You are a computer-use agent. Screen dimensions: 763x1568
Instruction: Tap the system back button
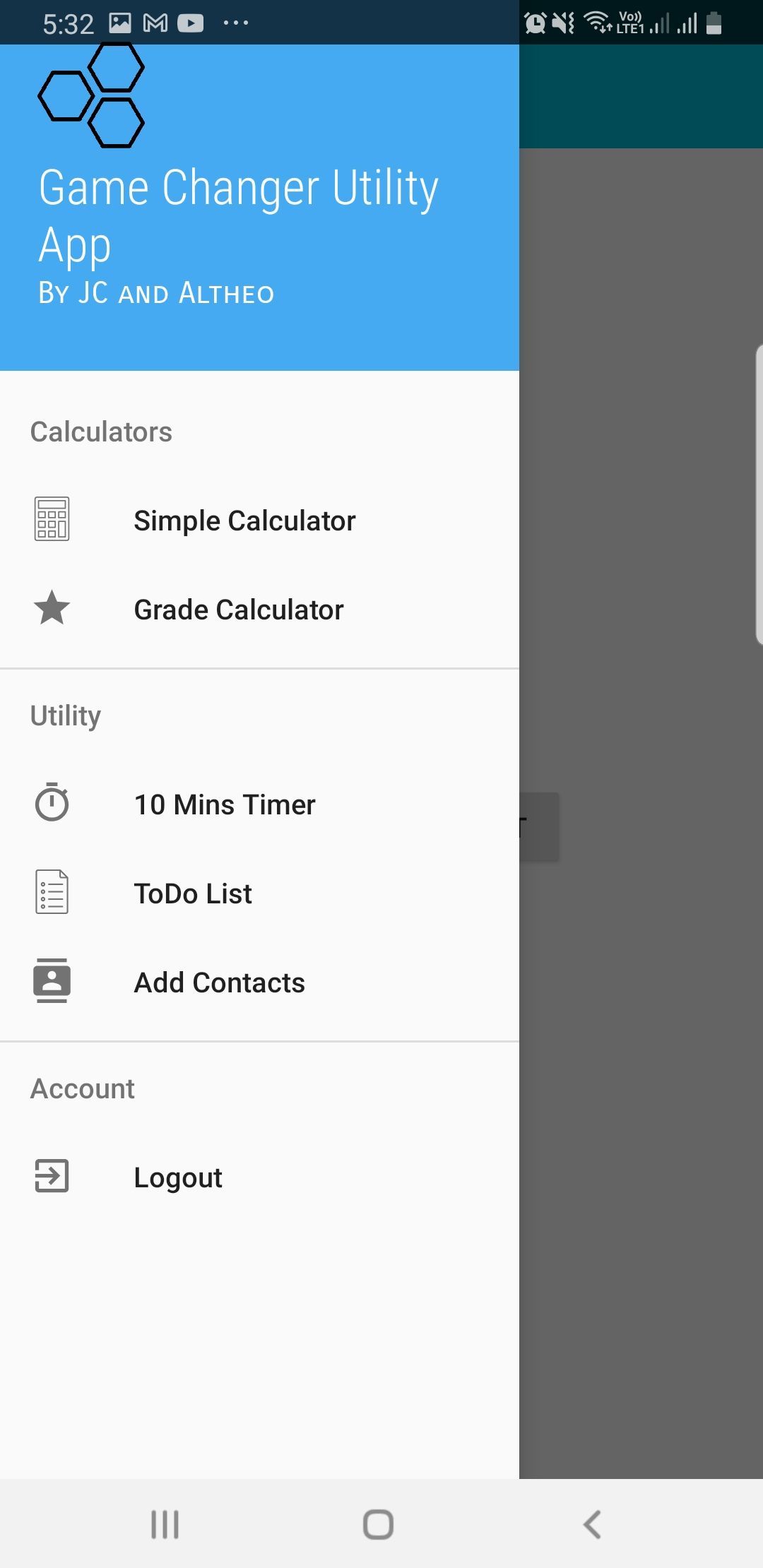[x=592, y=1524]
